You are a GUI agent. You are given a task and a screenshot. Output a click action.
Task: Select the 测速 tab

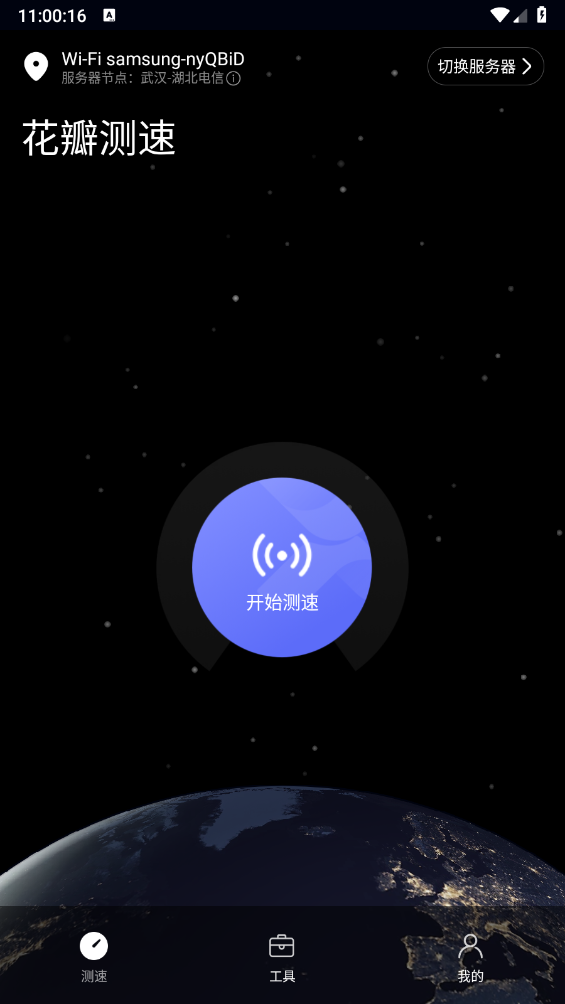(94, 957)
